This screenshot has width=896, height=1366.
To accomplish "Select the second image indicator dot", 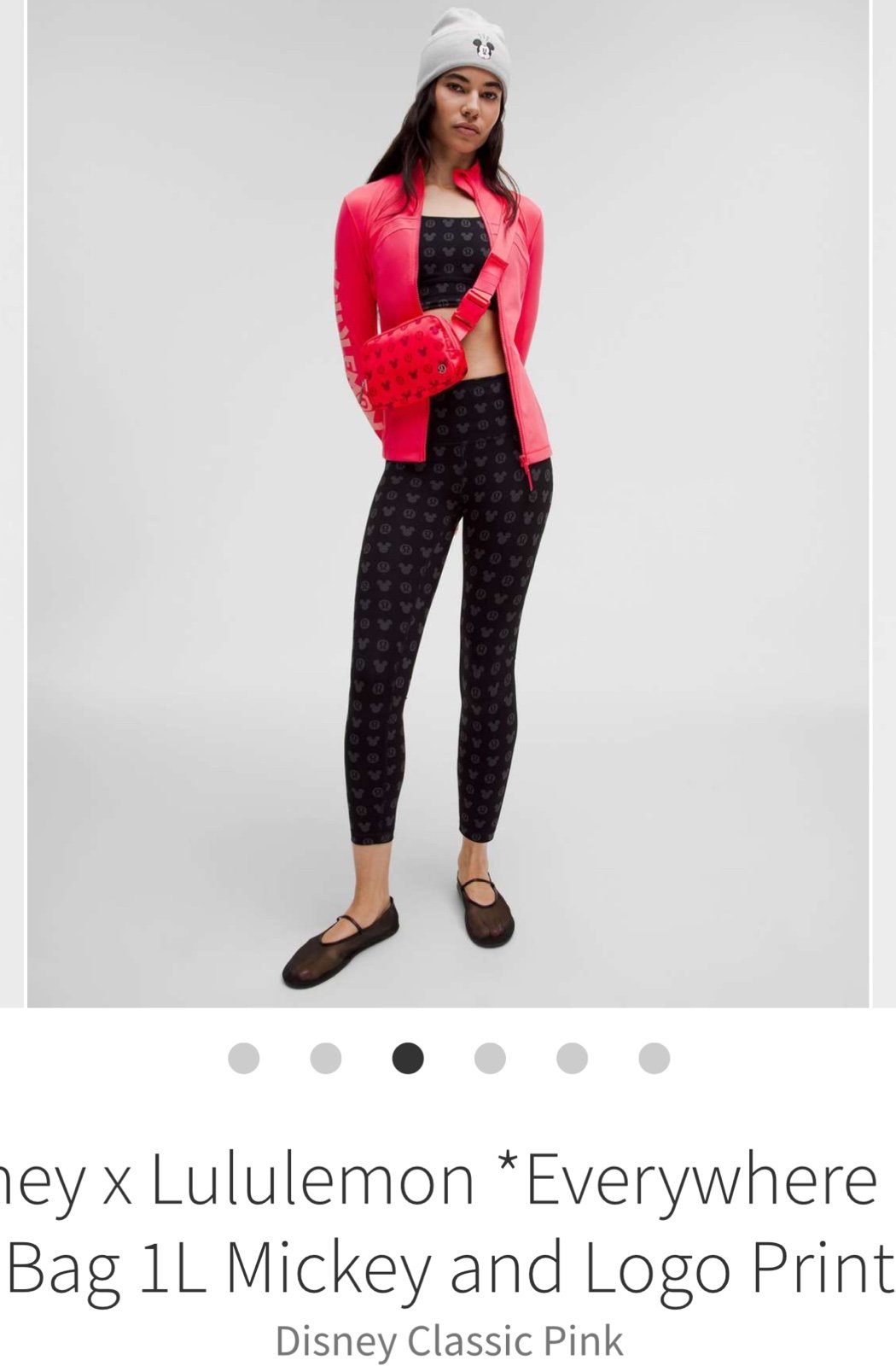I will point(326,1059).
